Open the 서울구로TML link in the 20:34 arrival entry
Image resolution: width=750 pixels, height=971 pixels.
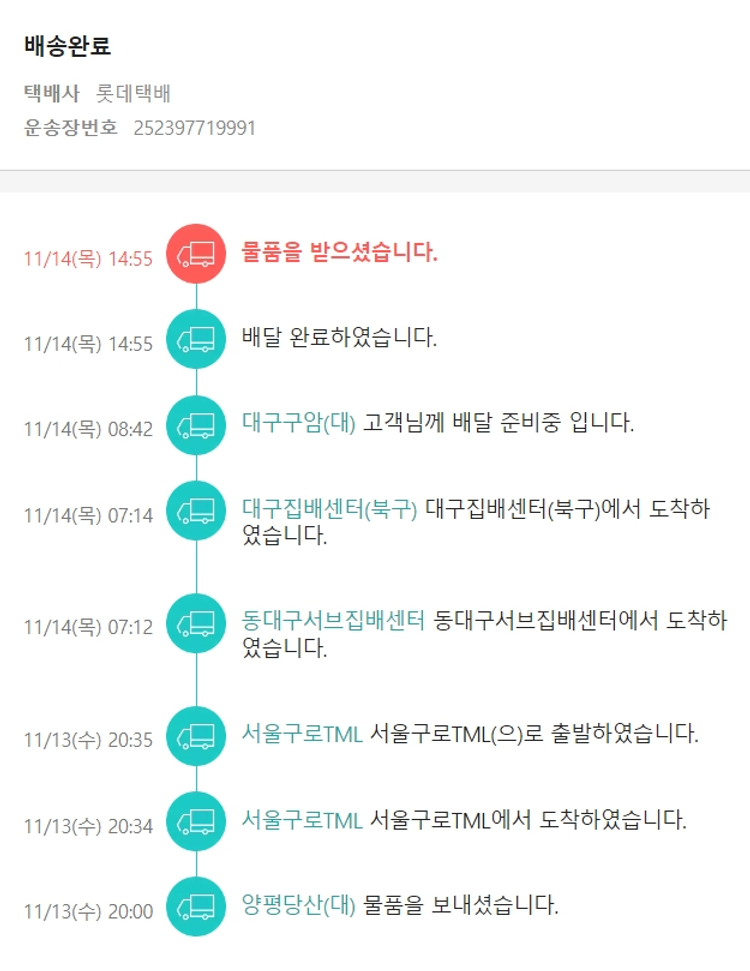point(301,820)
